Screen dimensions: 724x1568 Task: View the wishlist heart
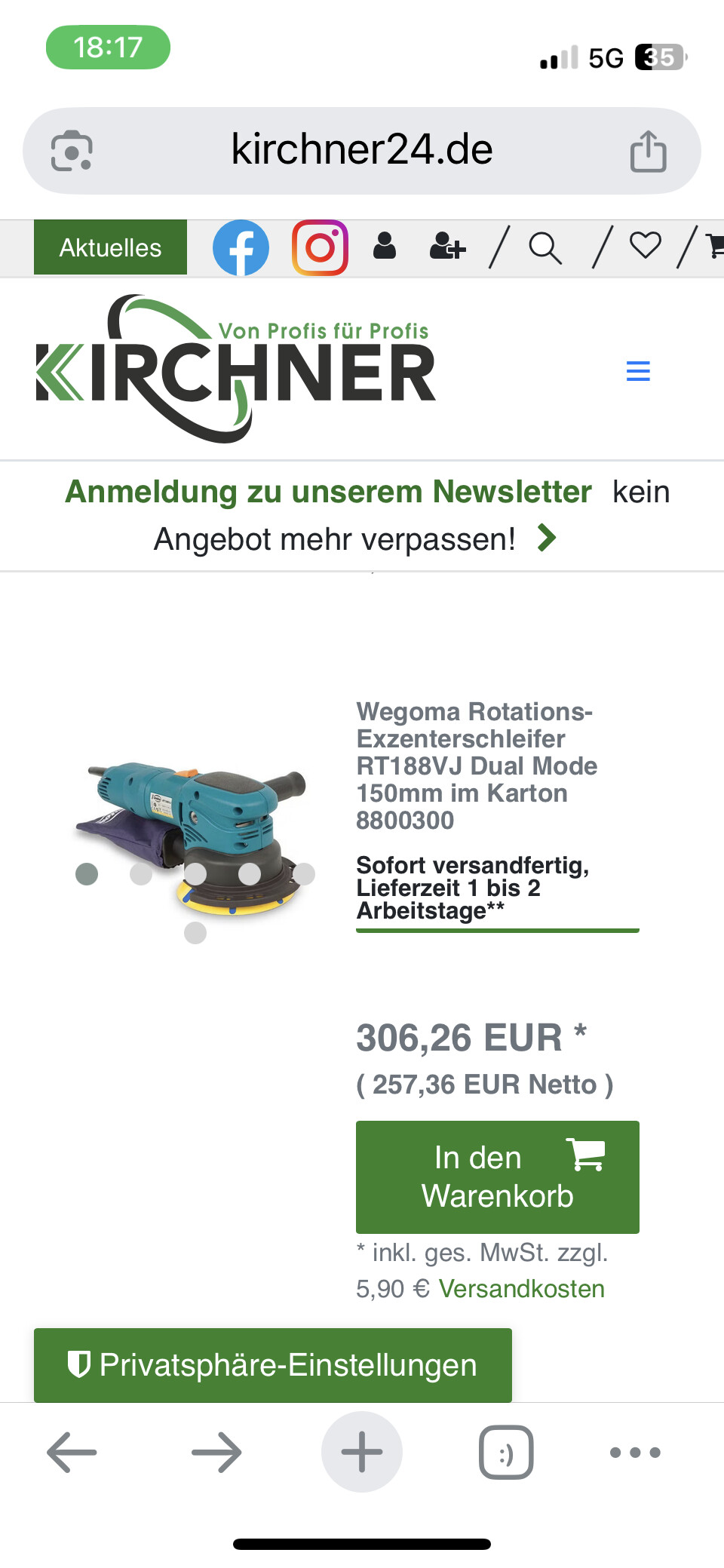[x=645, y=246]
